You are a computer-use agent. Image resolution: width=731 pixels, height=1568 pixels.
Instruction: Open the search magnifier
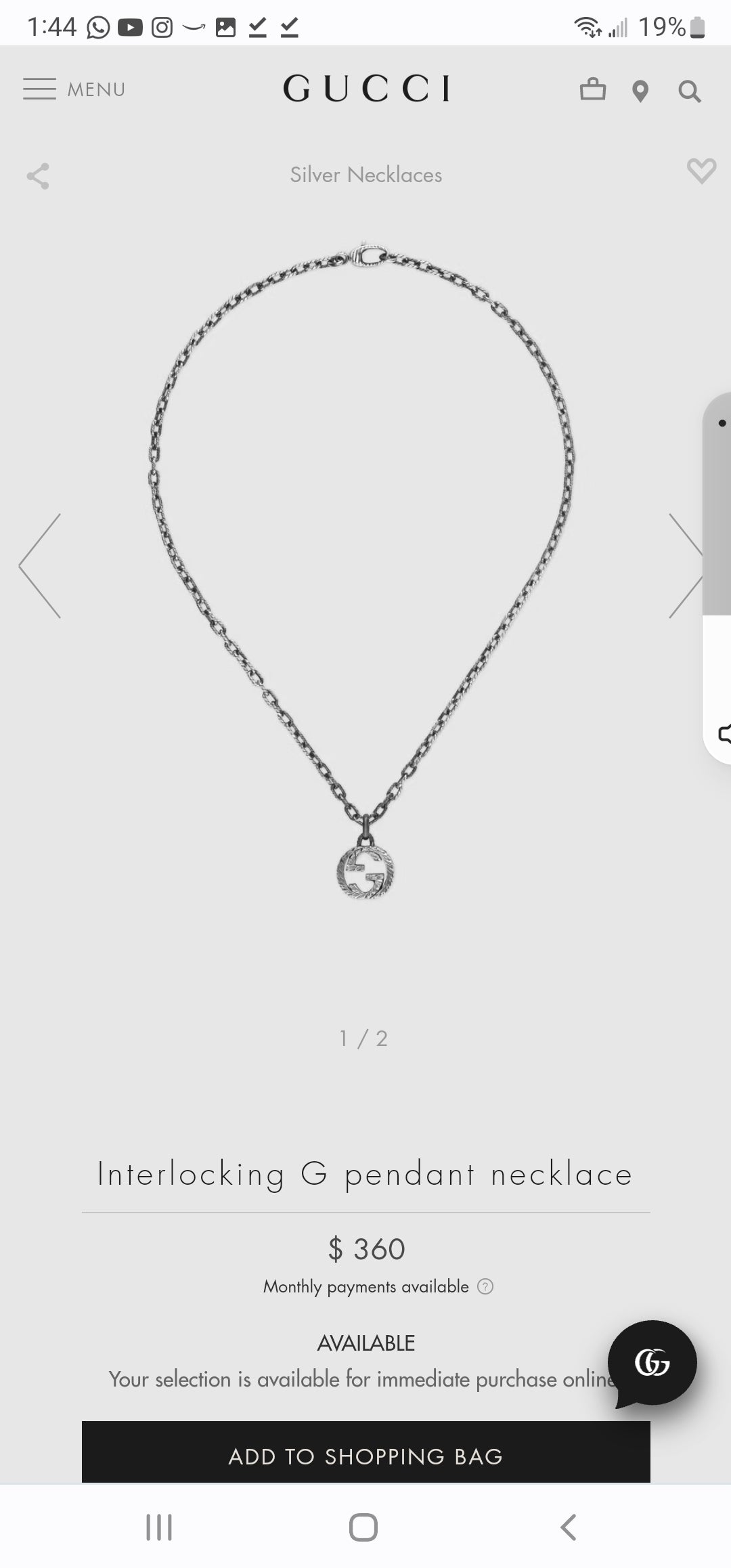tap(689, 91)
